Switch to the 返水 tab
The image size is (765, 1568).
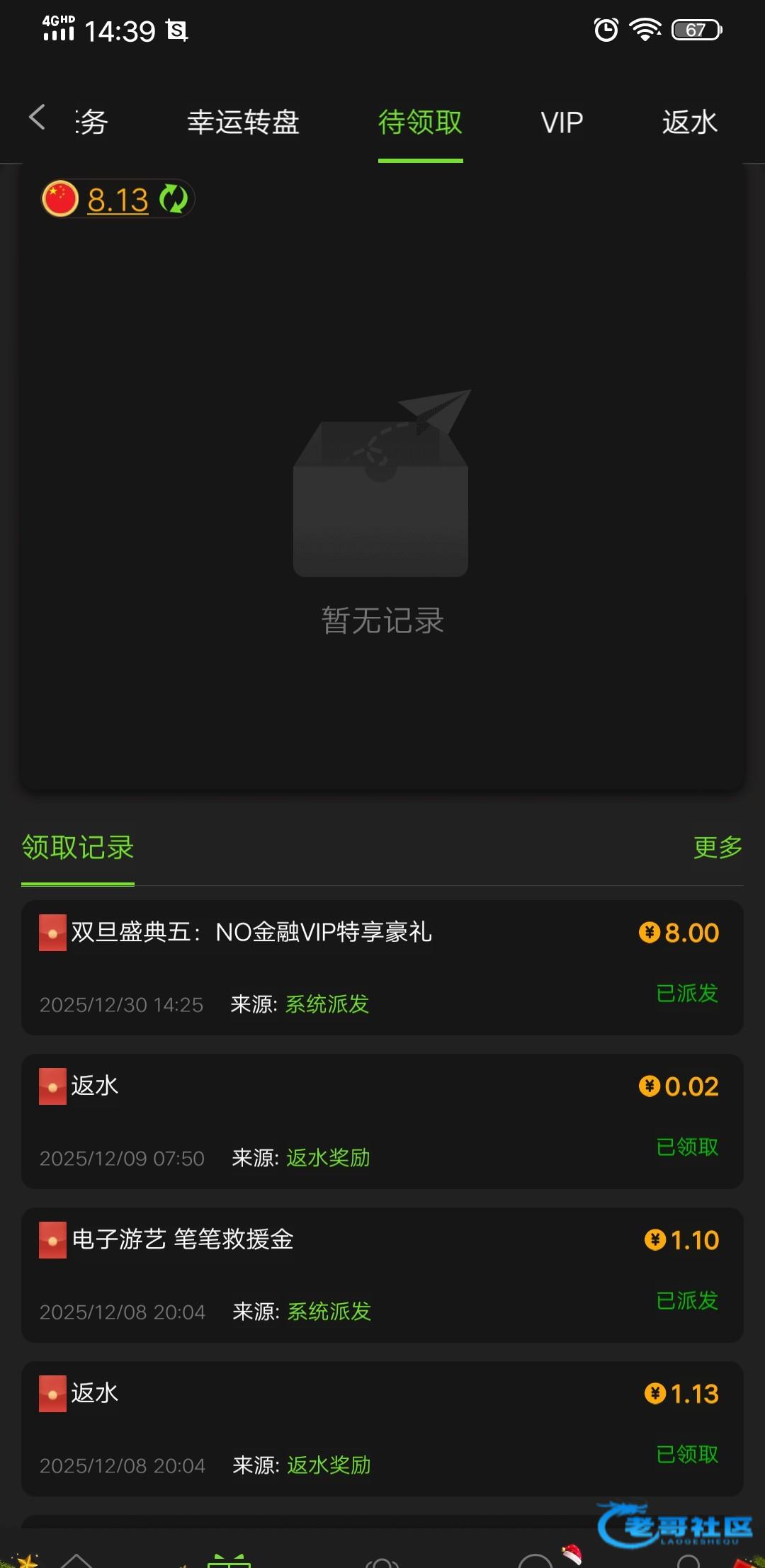pos(689,123)
